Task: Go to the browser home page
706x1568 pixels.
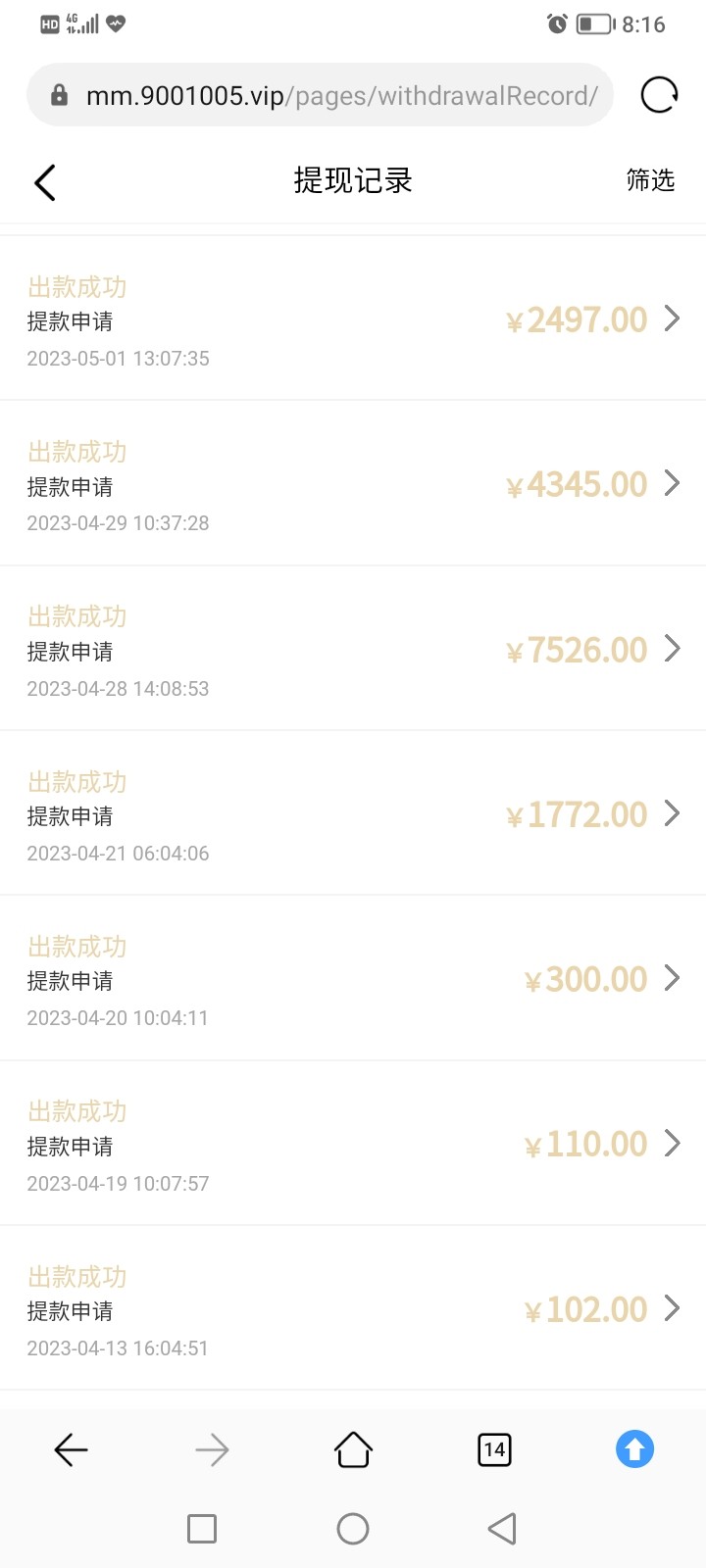Action: point(353,1449)
